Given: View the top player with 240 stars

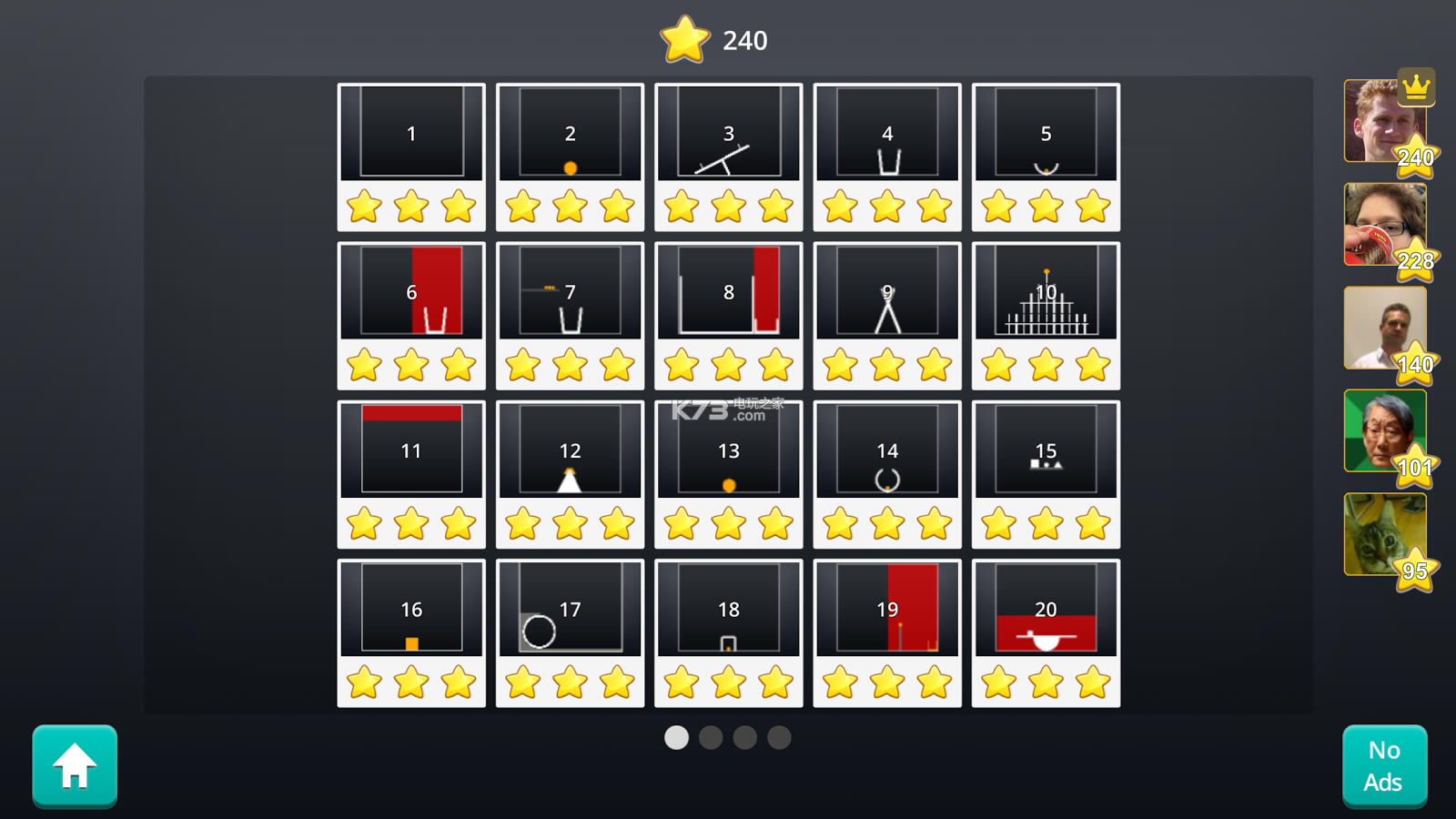Looking at the screenshot, I should point(1384,121).
